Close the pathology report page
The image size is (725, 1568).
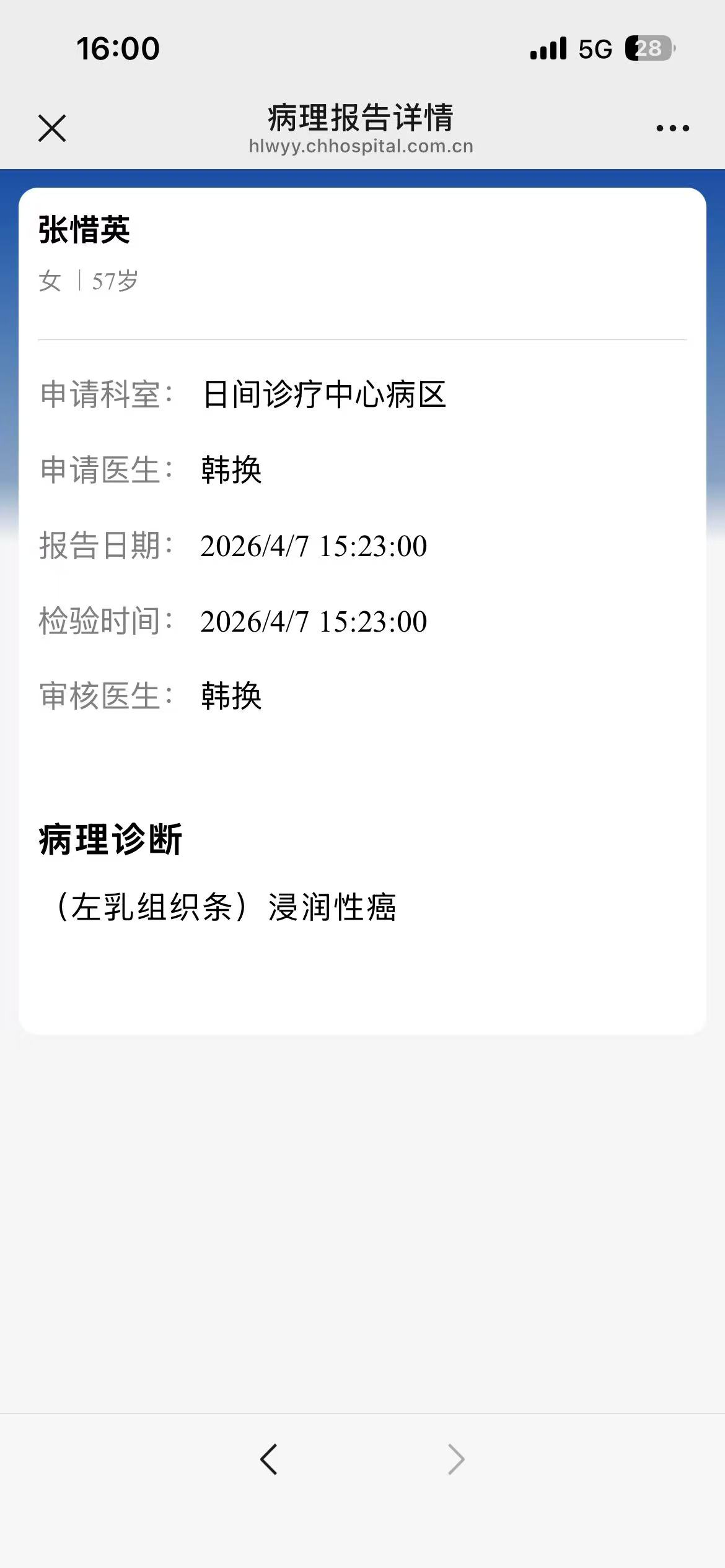click(52, 128)
